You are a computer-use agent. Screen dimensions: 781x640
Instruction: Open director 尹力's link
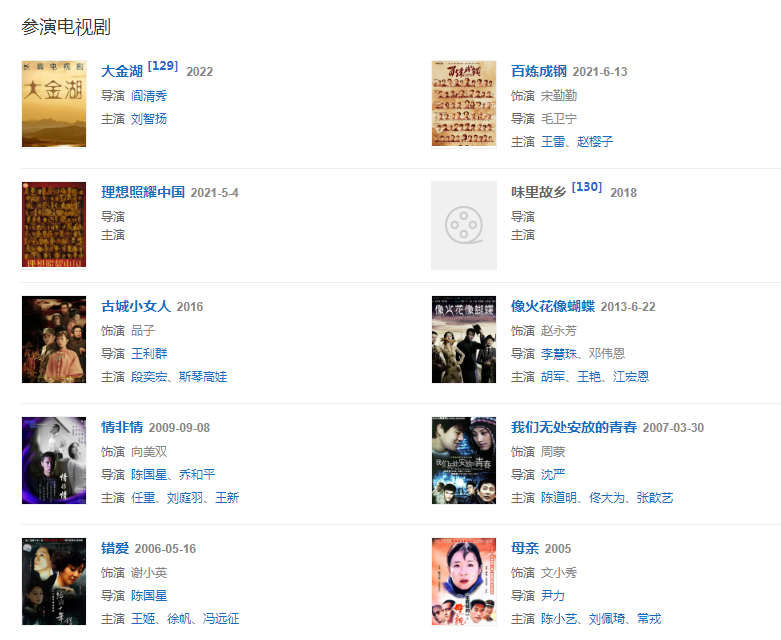pos(552,595)
